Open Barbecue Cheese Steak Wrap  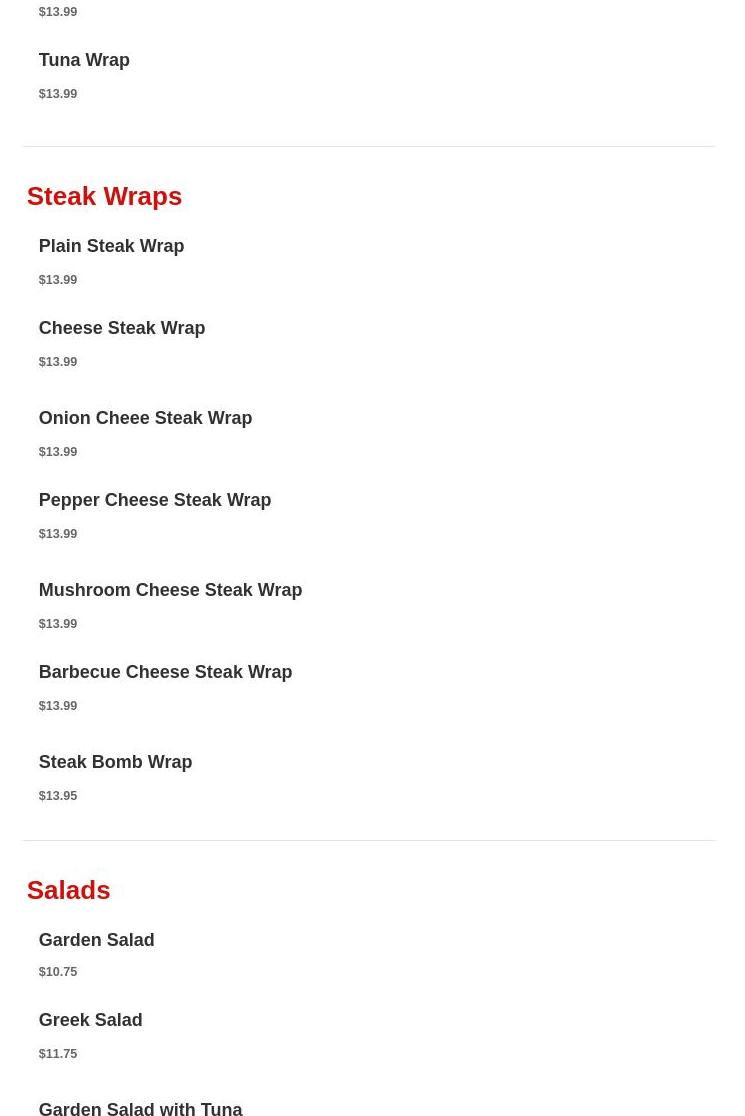click(x=165, y=672)
